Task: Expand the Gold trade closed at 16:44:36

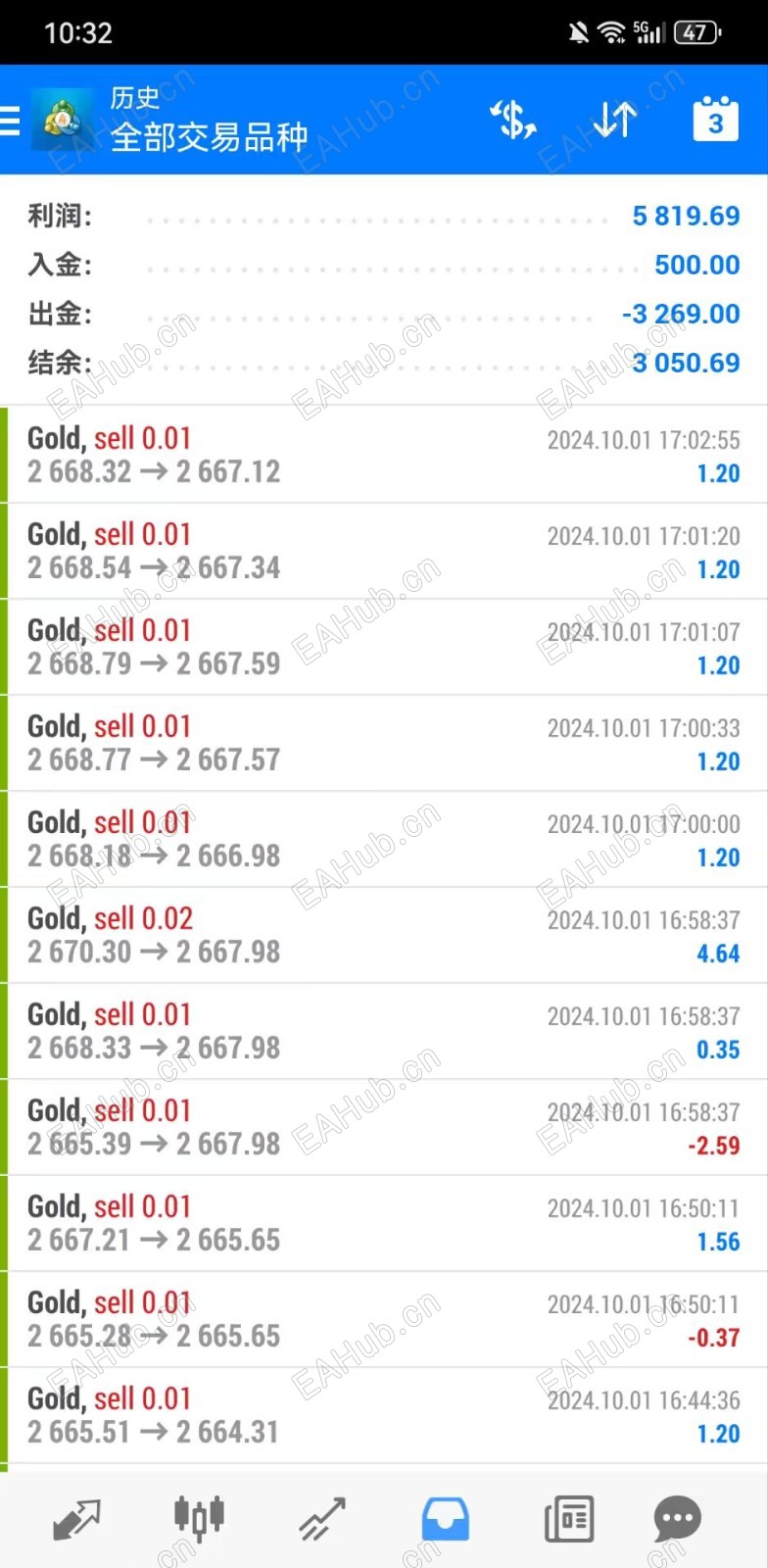Action: point(384,1415)
